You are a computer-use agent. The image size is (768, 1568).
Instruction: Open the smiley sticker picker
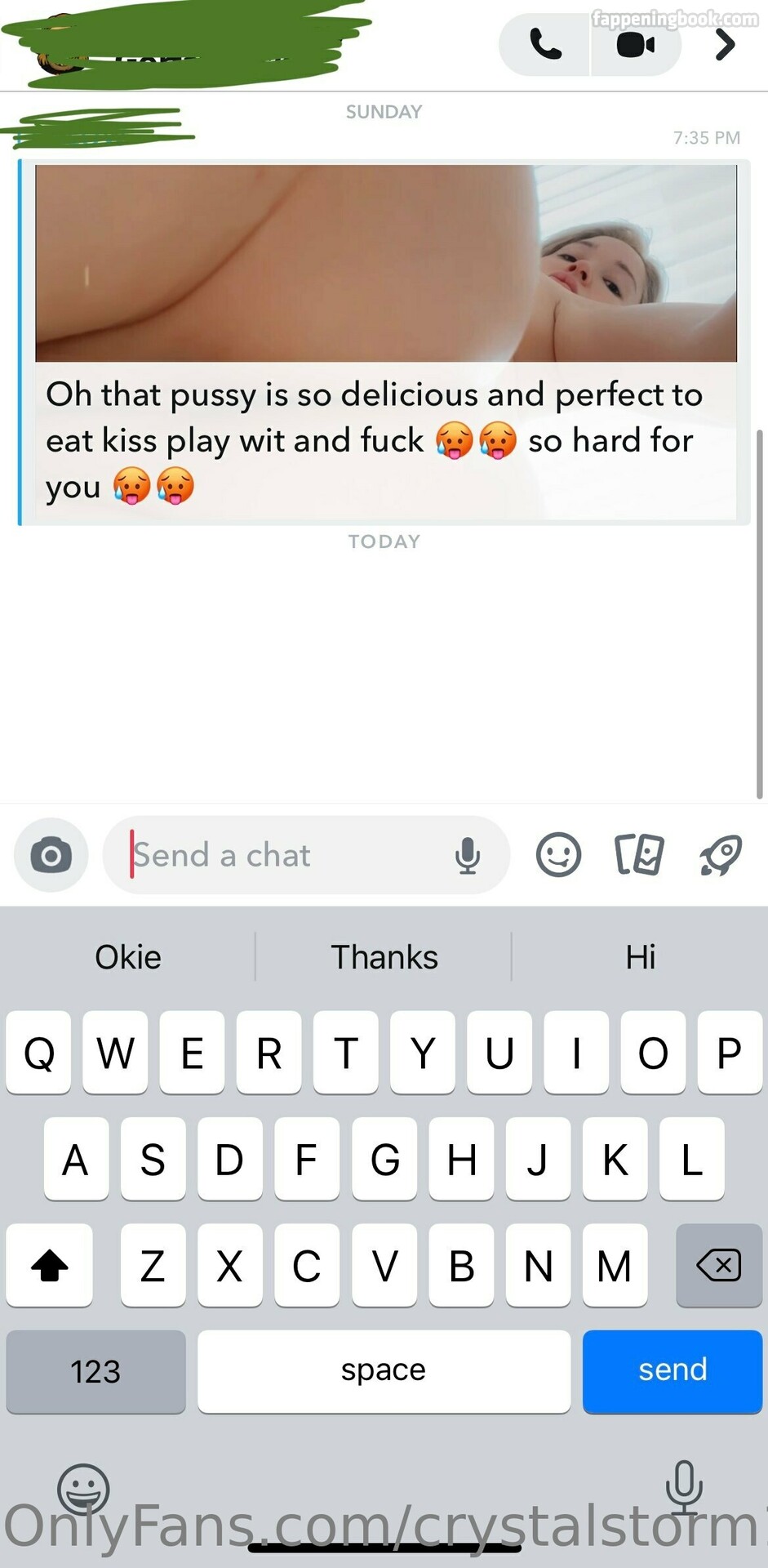558,855
